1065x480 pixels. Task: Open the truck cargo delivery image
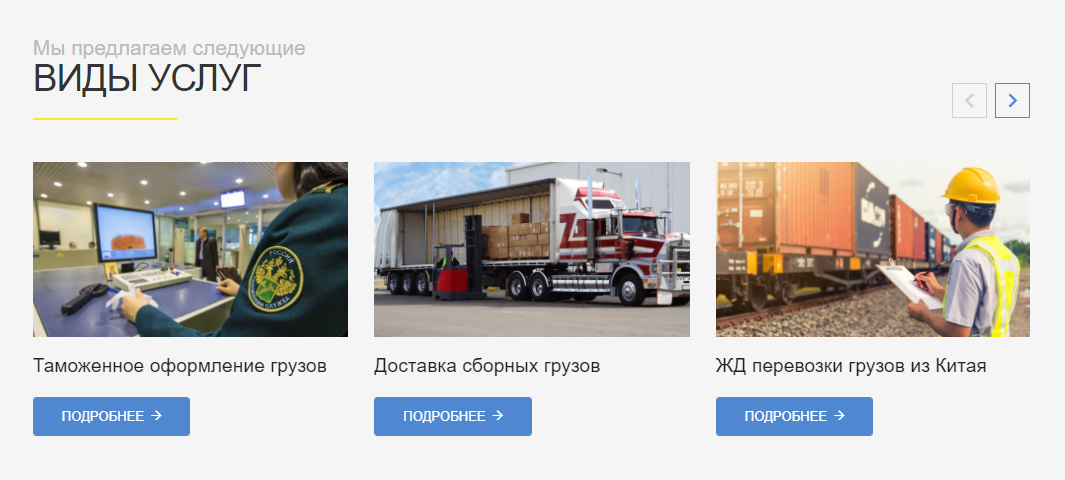pyautogui.click(x=531, y=249)
